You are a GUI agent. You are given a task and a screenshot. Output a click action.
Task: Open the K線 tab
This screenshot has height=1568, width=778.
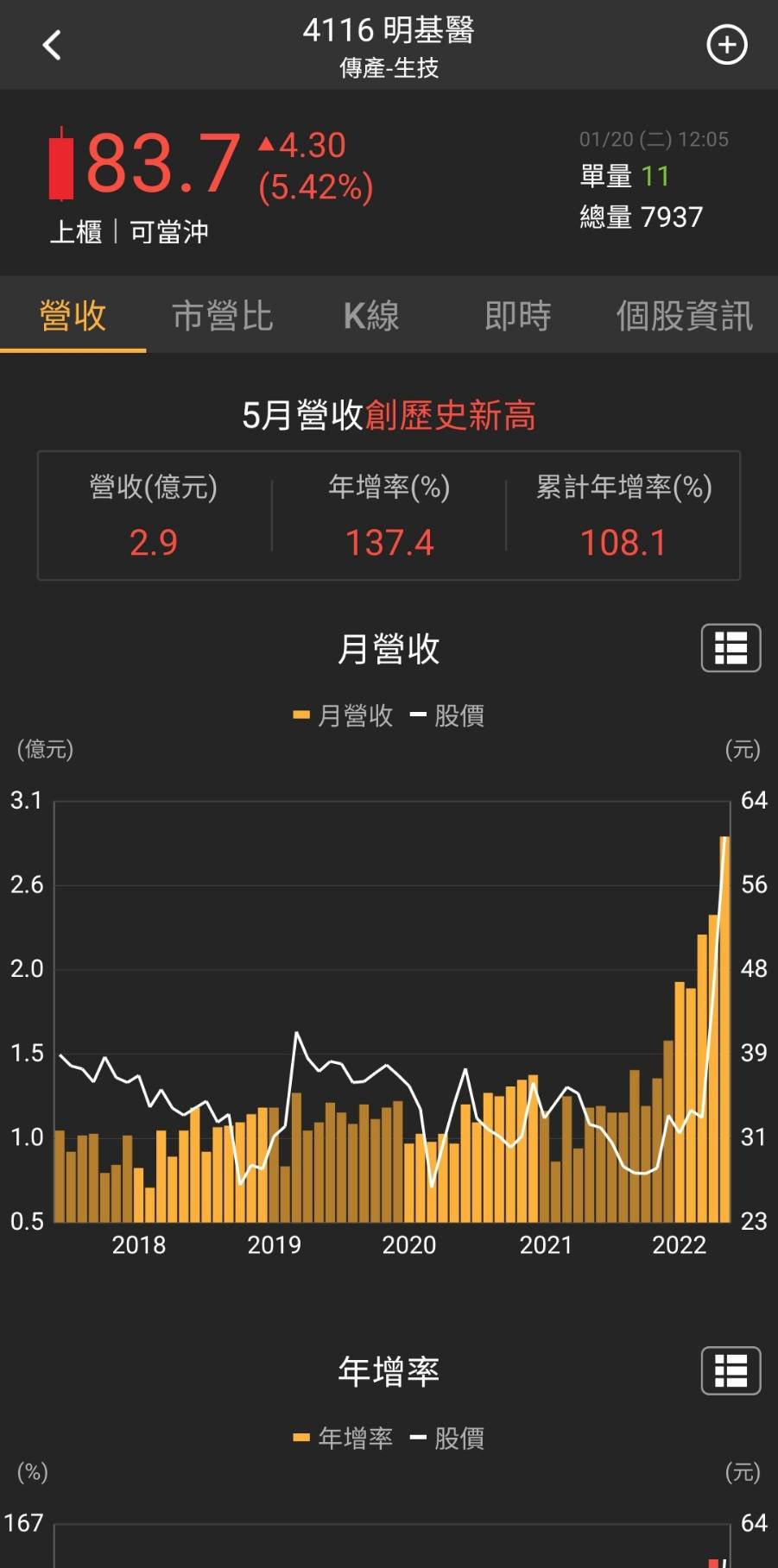click(371, 316)
